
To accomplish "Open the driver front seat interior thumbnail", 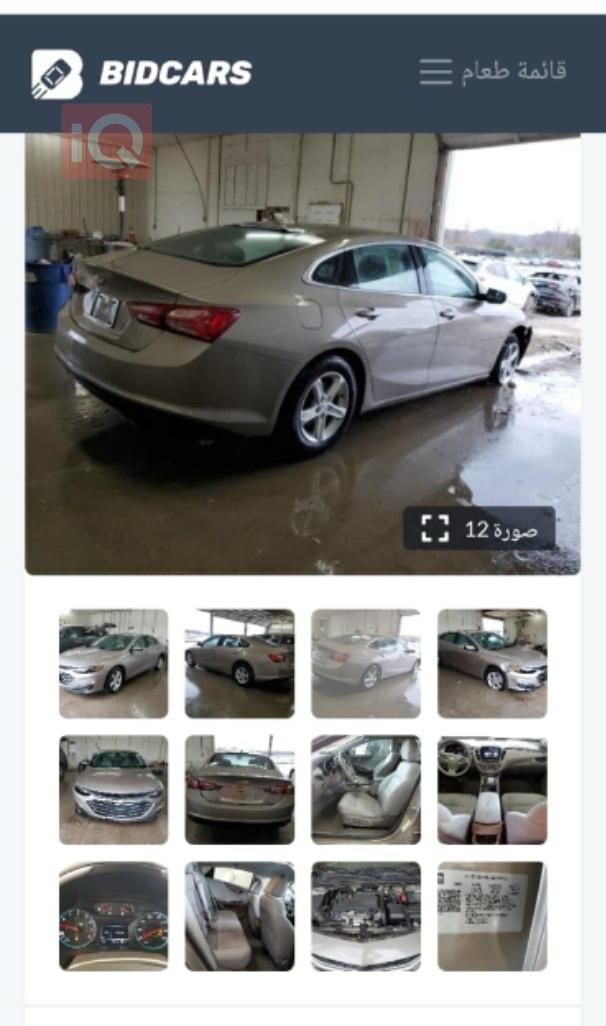I will [366, 790].
